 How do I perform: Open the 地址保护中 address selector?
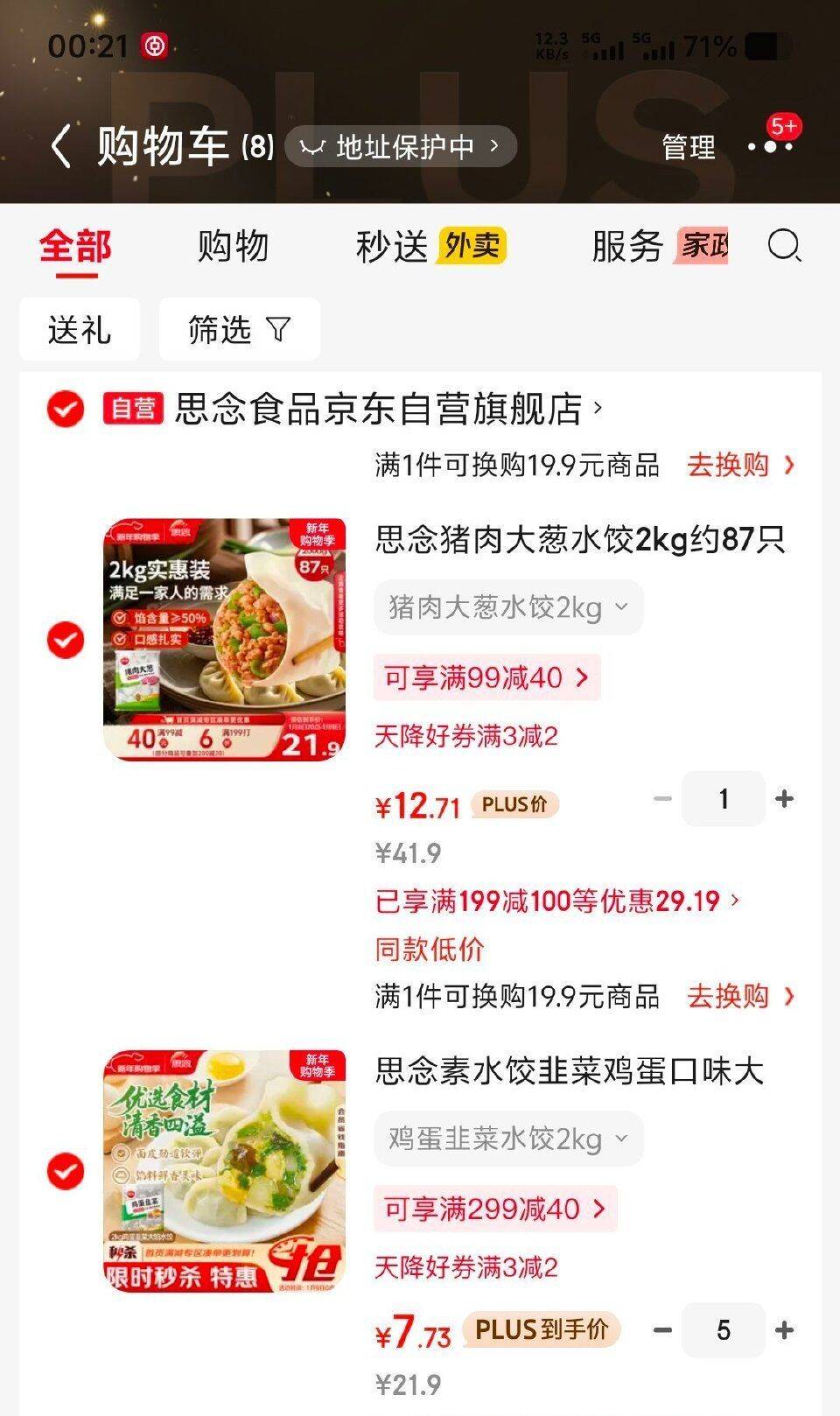coord(402,146)
